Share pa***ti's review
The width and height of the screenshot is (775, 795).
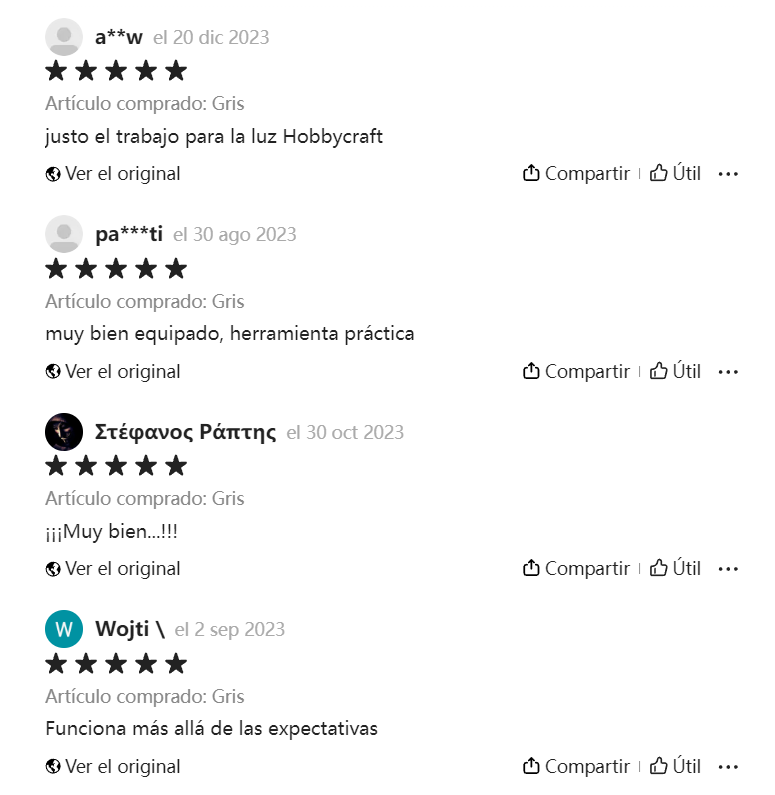point(576,371)
